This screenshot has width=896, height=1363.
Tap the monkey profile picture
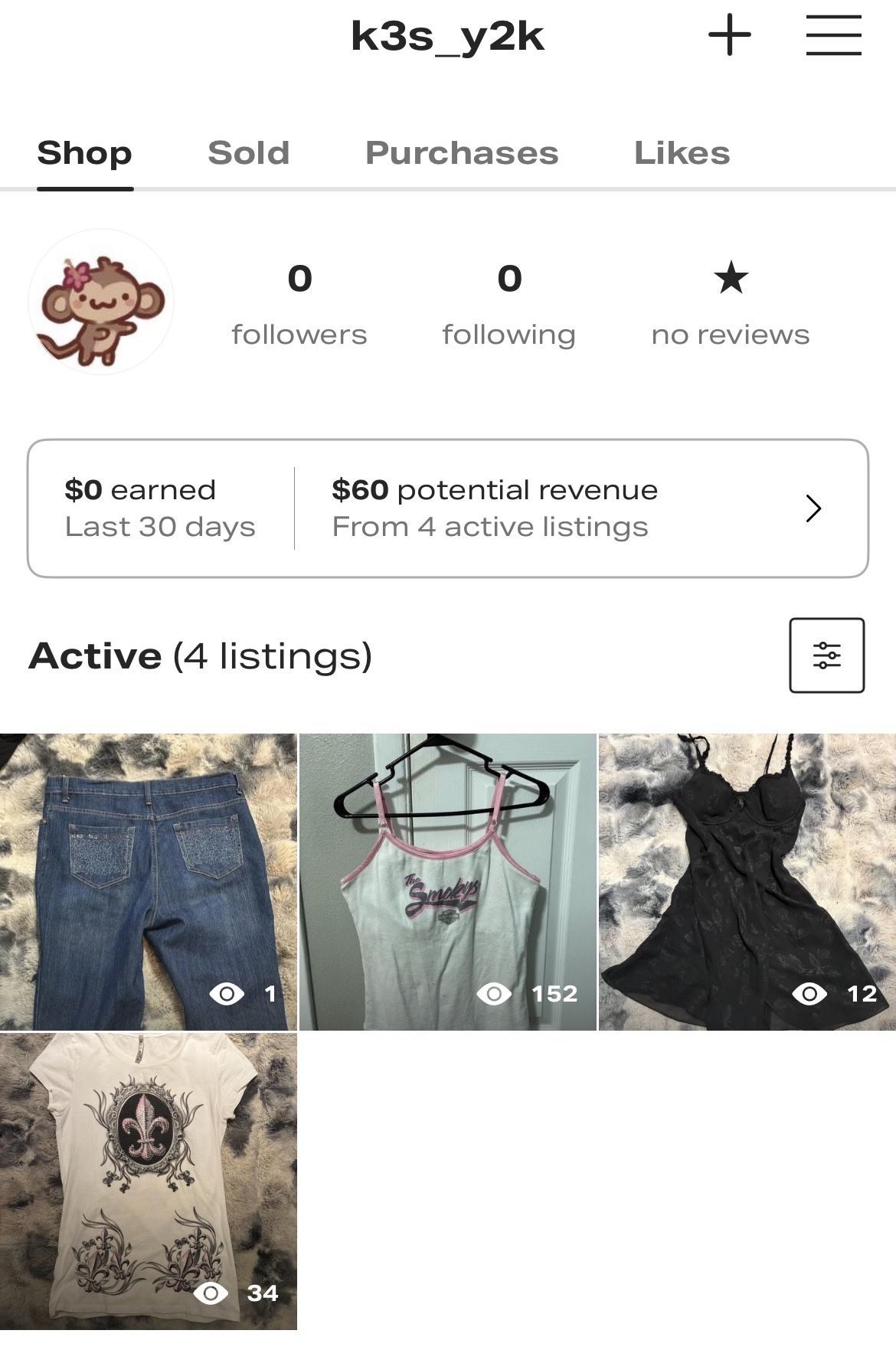(101, 302)
